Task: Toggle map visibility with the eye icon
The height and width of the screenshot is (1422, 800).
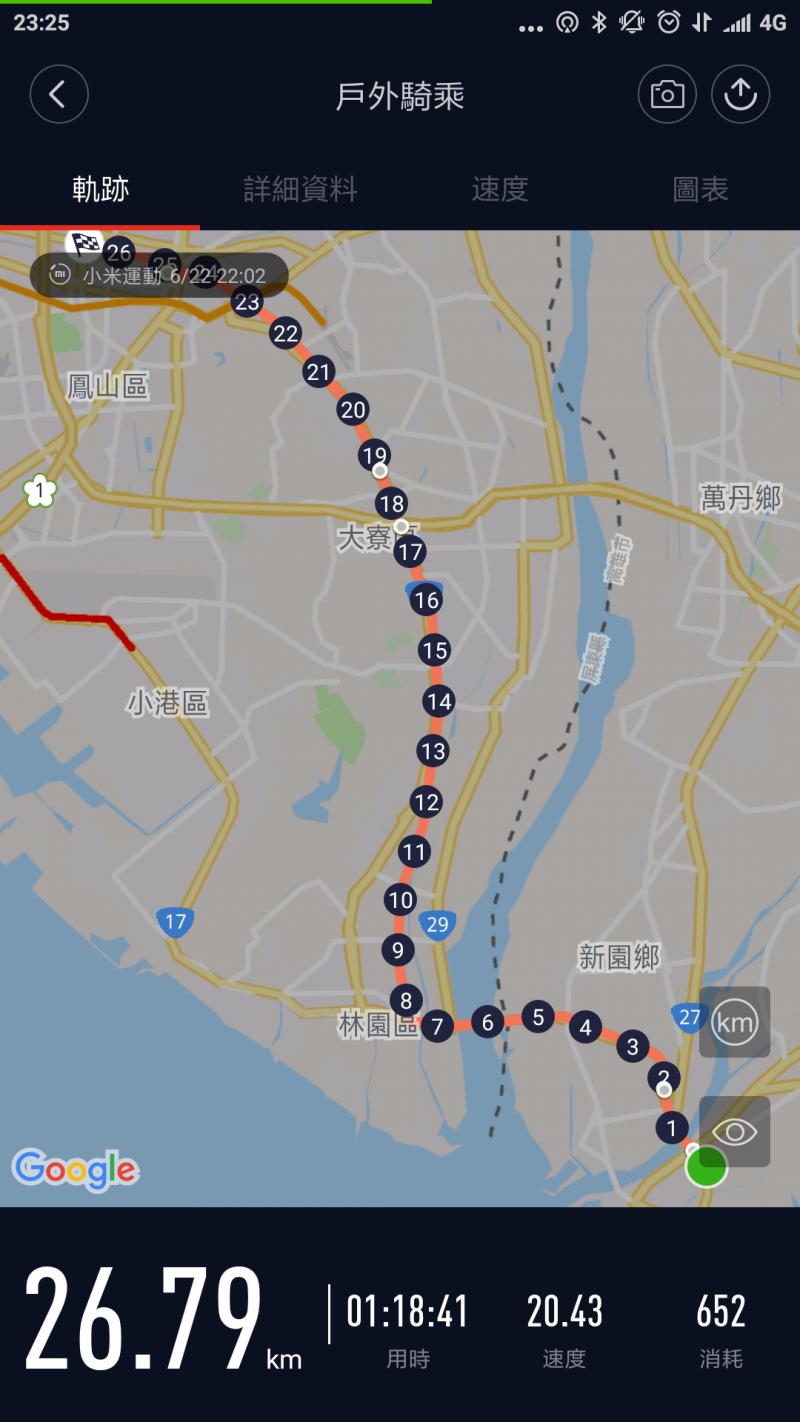Action: (x=735, y=1132)
